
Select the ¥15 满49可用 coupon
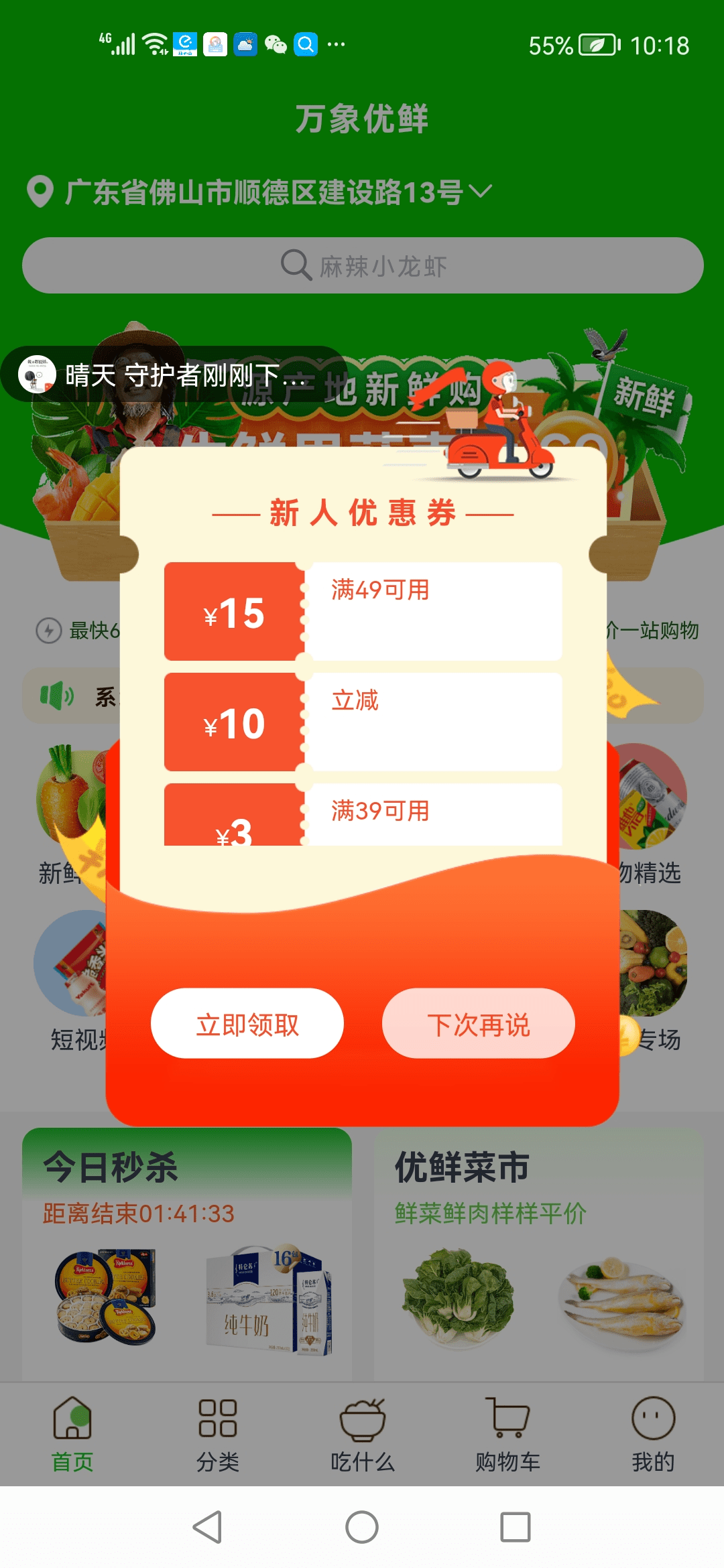pos(363,611)
